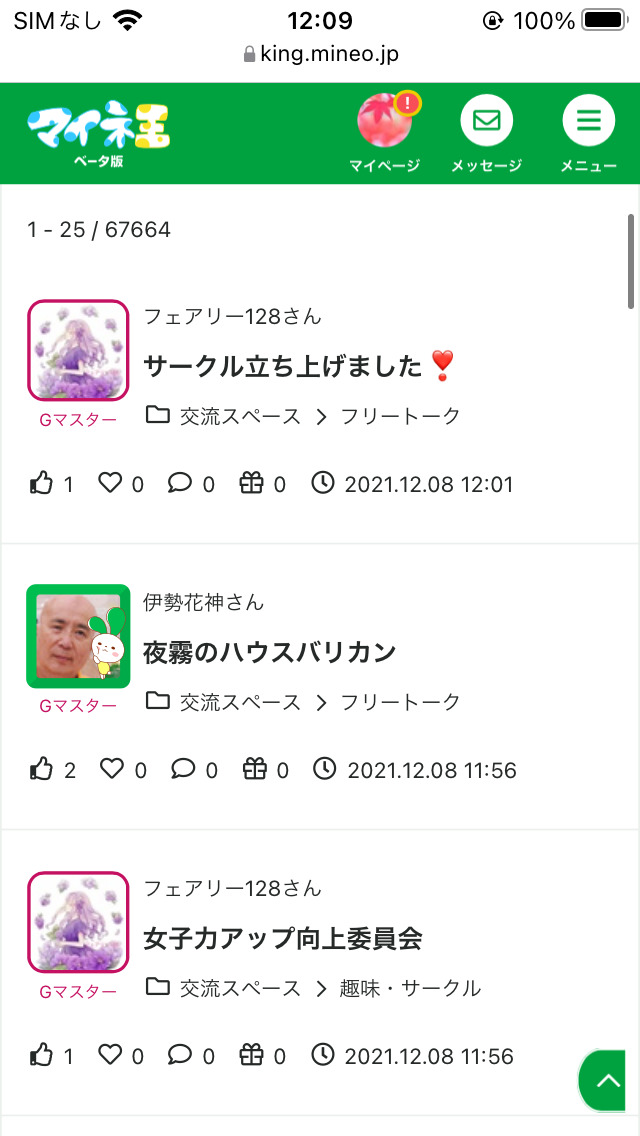This screenshot has width=640, height=1136.
Task: Open post サークル立ち上げました
Action: point(286,366)
